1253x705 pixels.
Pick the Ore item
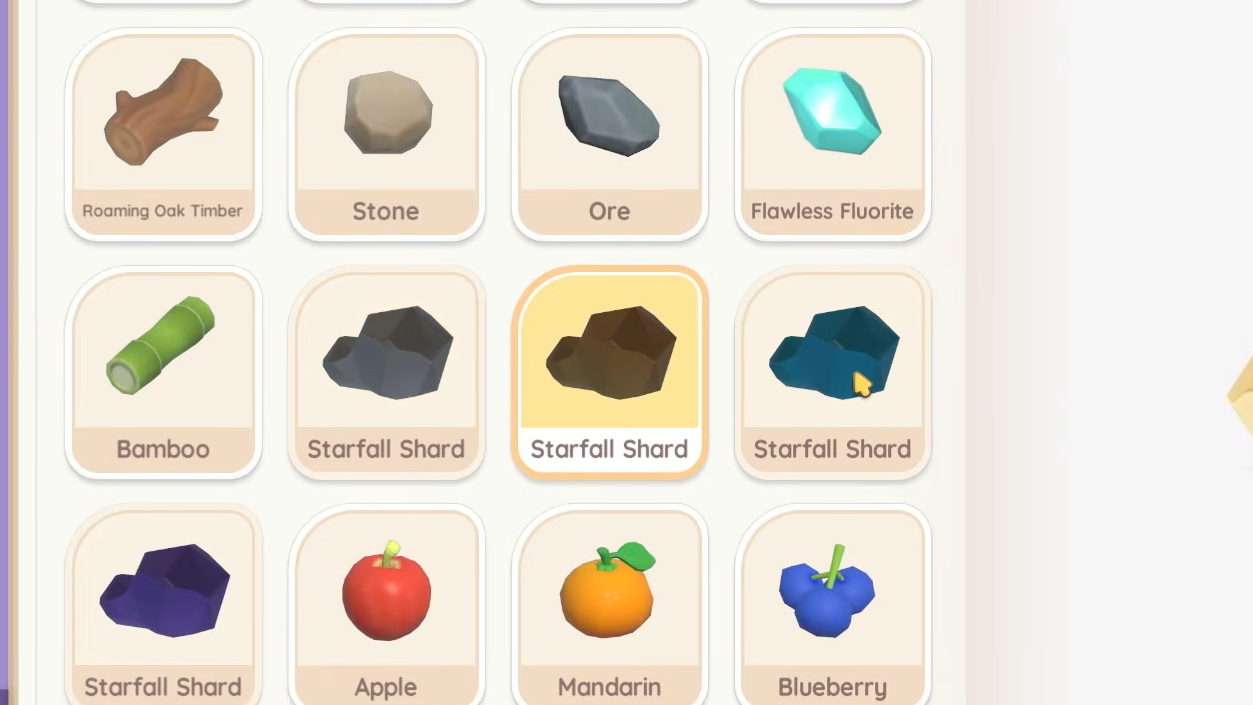pos(609,135)
